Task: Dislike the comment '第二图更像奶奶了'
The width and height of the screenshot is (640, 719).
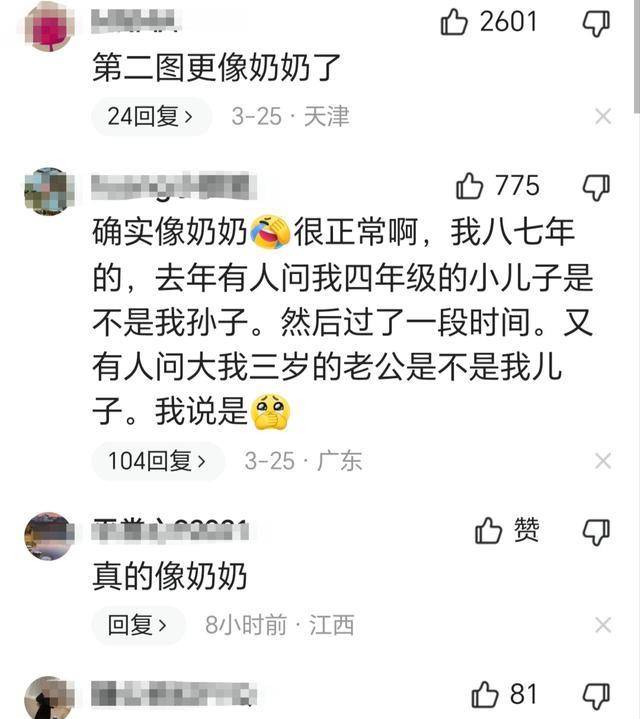Action: point(596,23)
